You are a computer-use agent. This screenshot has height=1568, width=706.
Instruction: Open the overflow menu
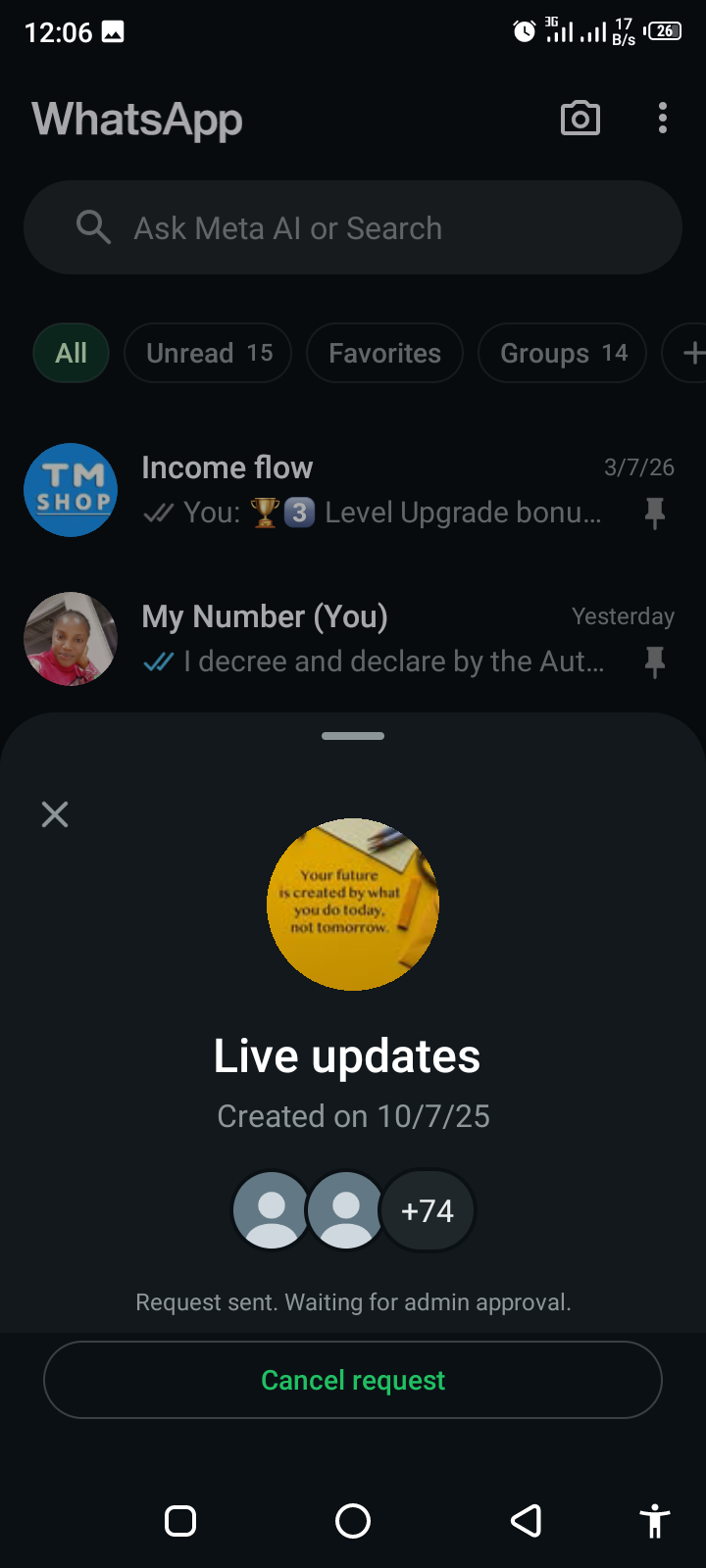click(x=663, y=119)
